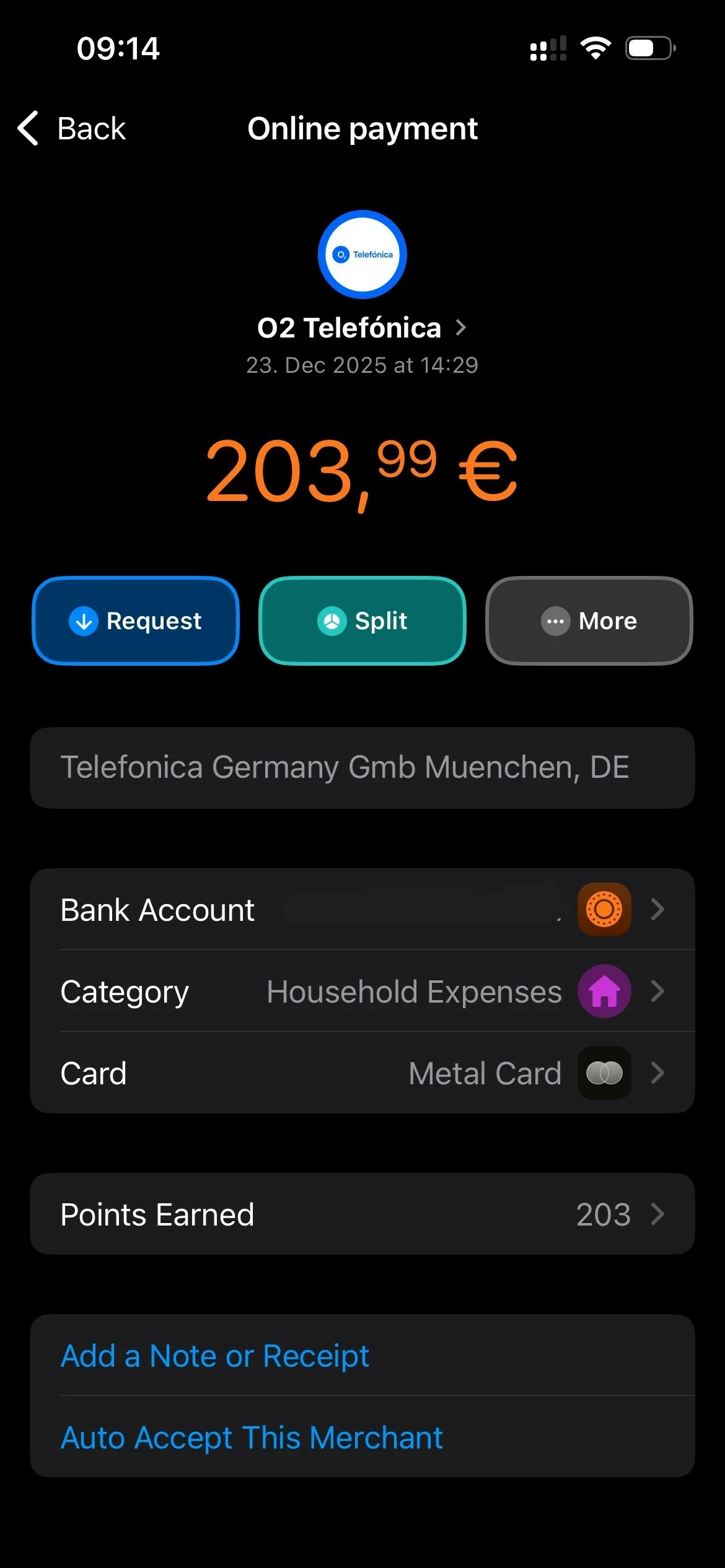Open the Bank Account row
The image size is (725, 1568).
362,909
